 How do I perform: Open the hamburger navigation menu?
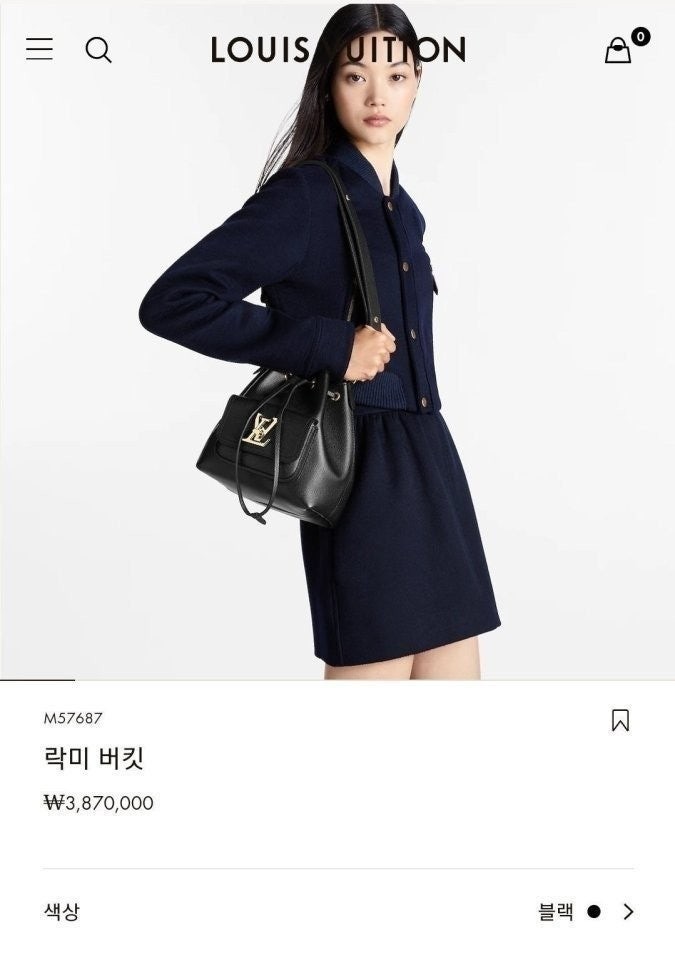(x=39, y=49)
